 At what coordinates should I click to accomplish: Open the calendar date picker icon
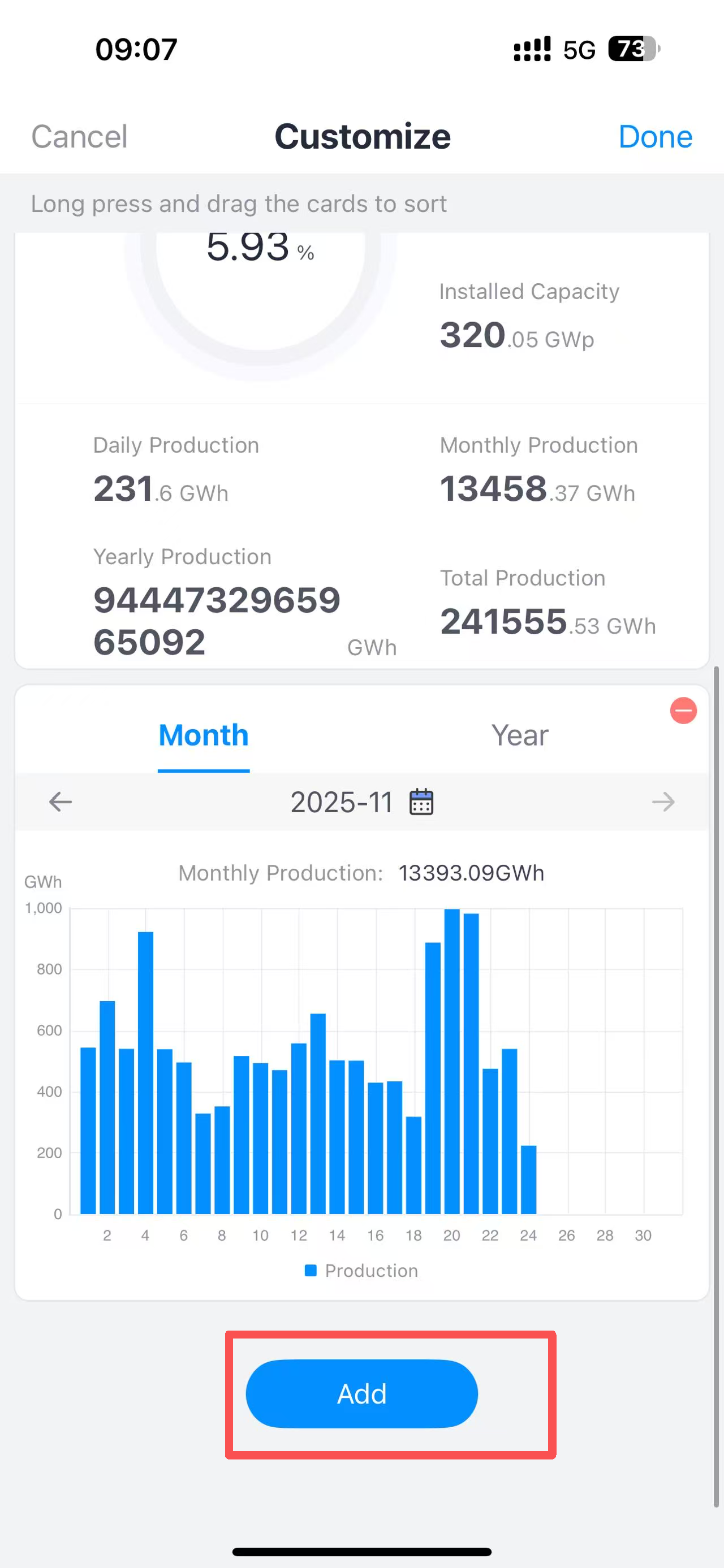coord(421,802)
